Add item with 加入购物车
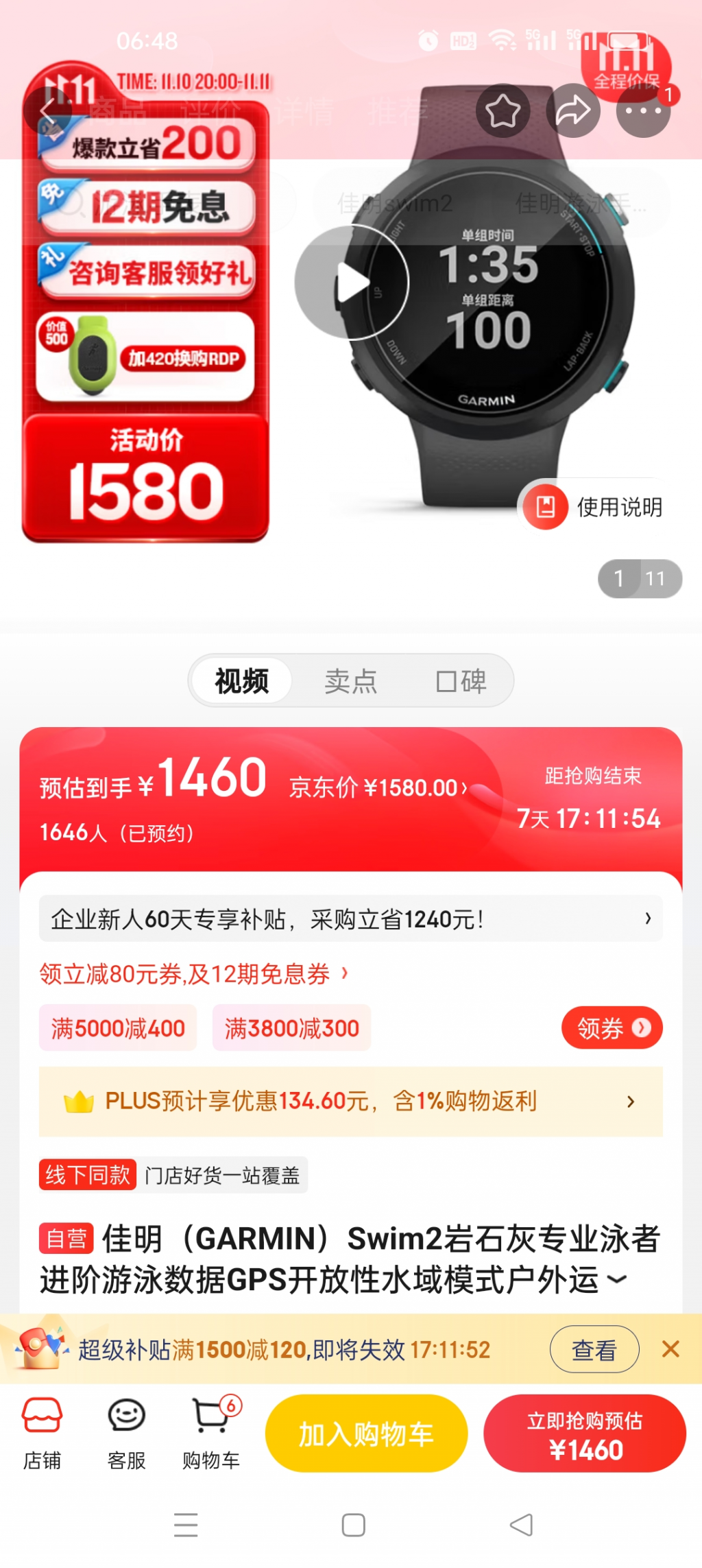The height and width of the screenshot is (1568, 702). tap(366, 1434)
